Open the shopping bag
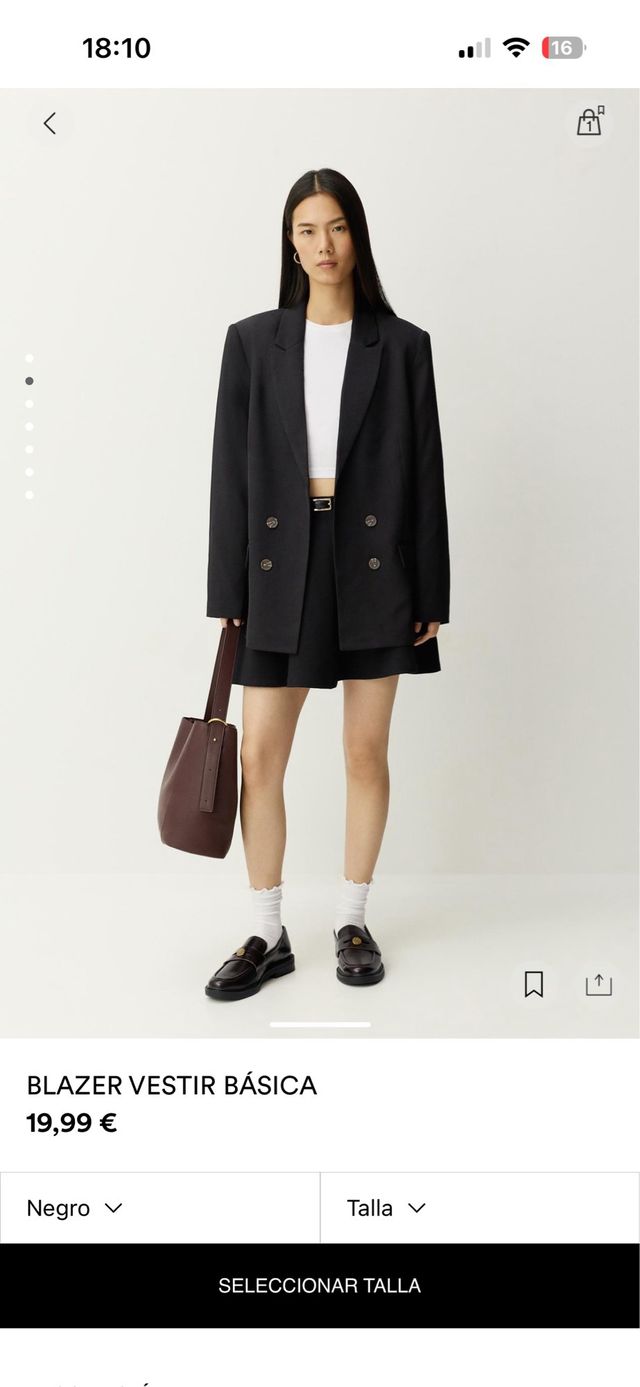This screenshot has height=1387, width=640. click(x=590, y=121)
